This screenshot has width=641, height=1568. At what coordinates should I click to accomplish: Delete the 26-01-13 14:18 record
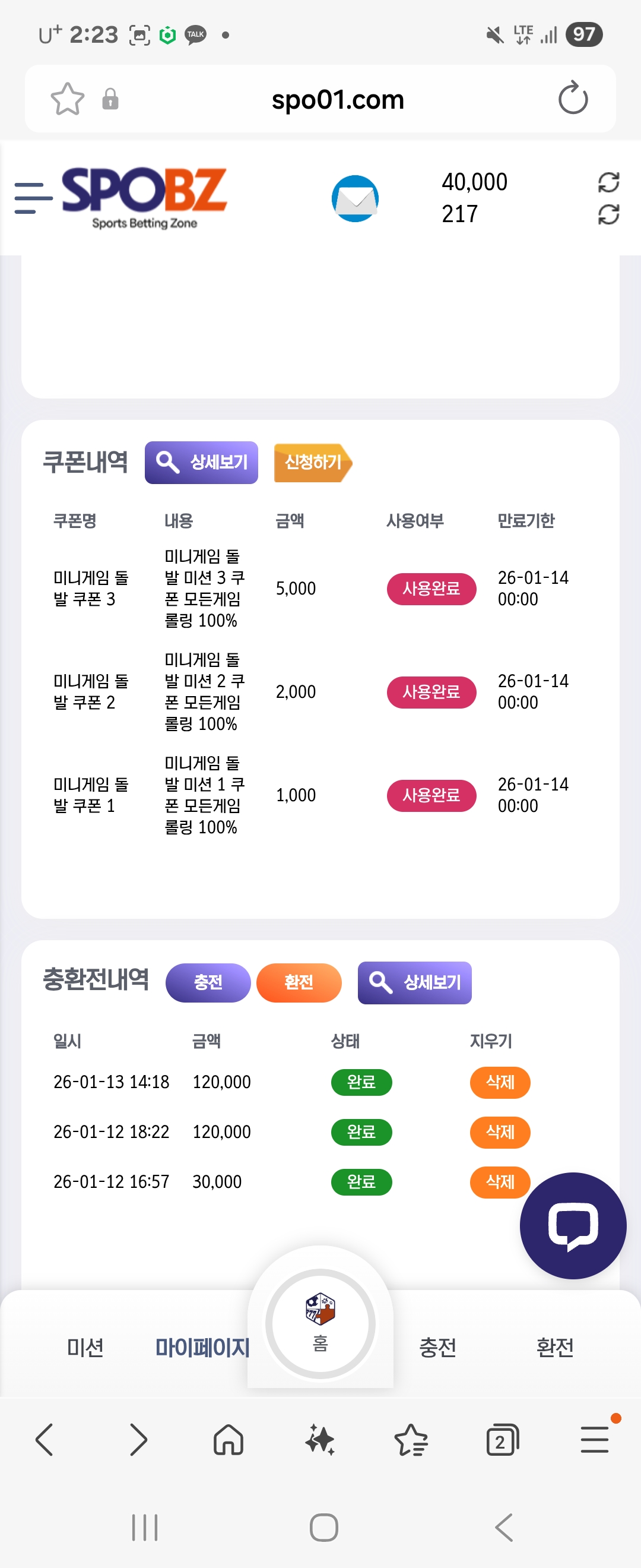(x=500, y=1082)
